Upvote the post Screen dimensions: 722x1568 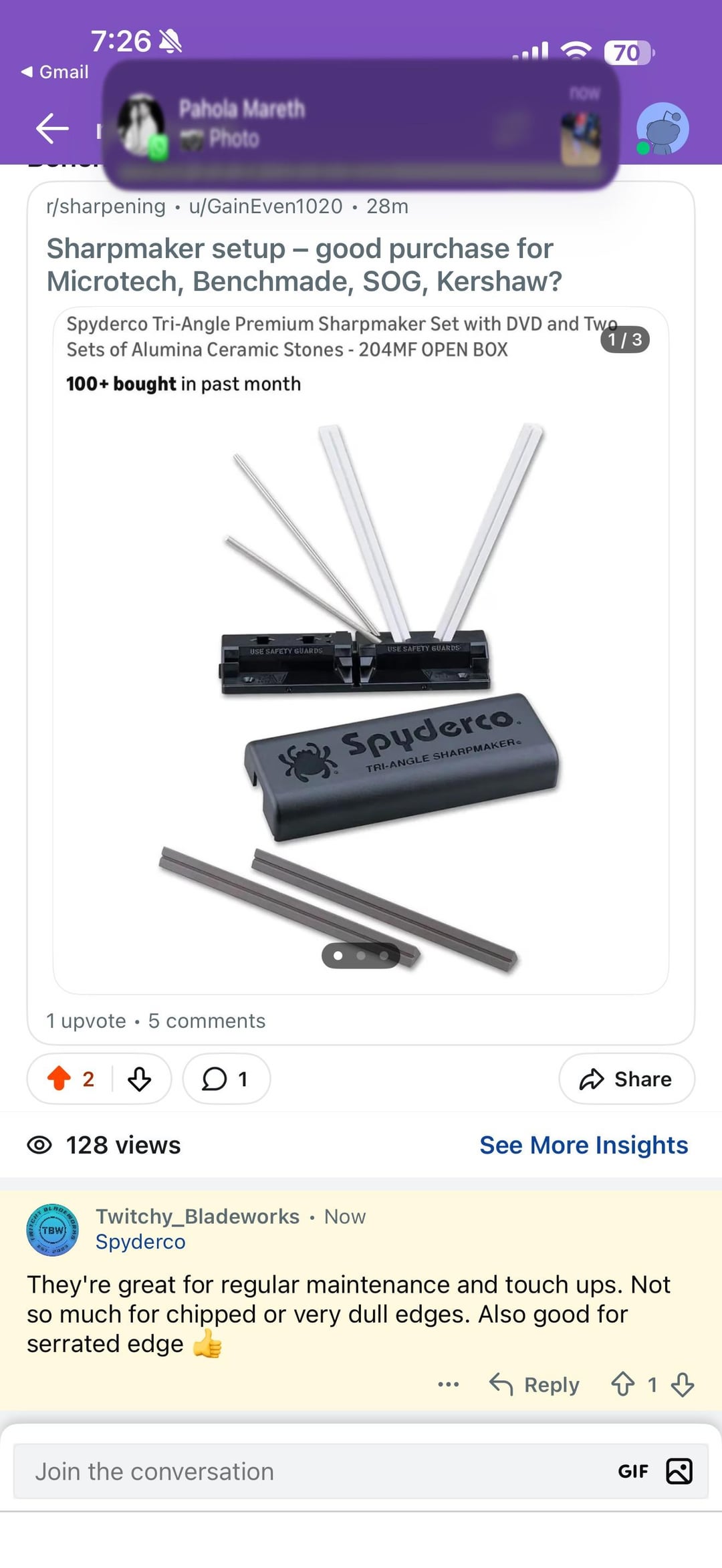click(x=59, y=1078)
